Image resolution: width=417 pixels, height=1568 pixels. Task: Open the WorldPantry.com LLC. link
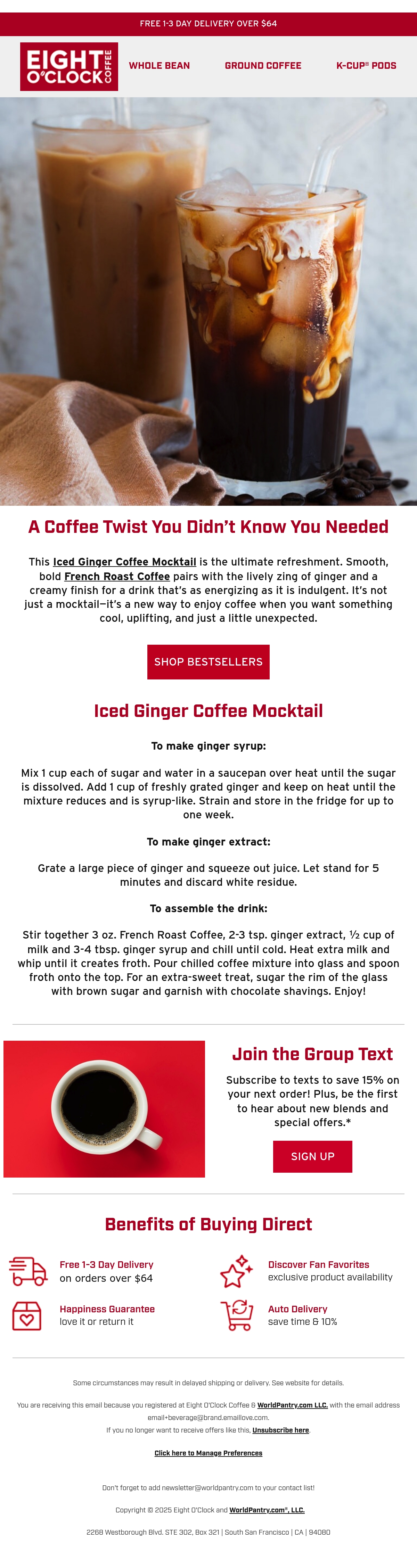[x=292, y=1405]
